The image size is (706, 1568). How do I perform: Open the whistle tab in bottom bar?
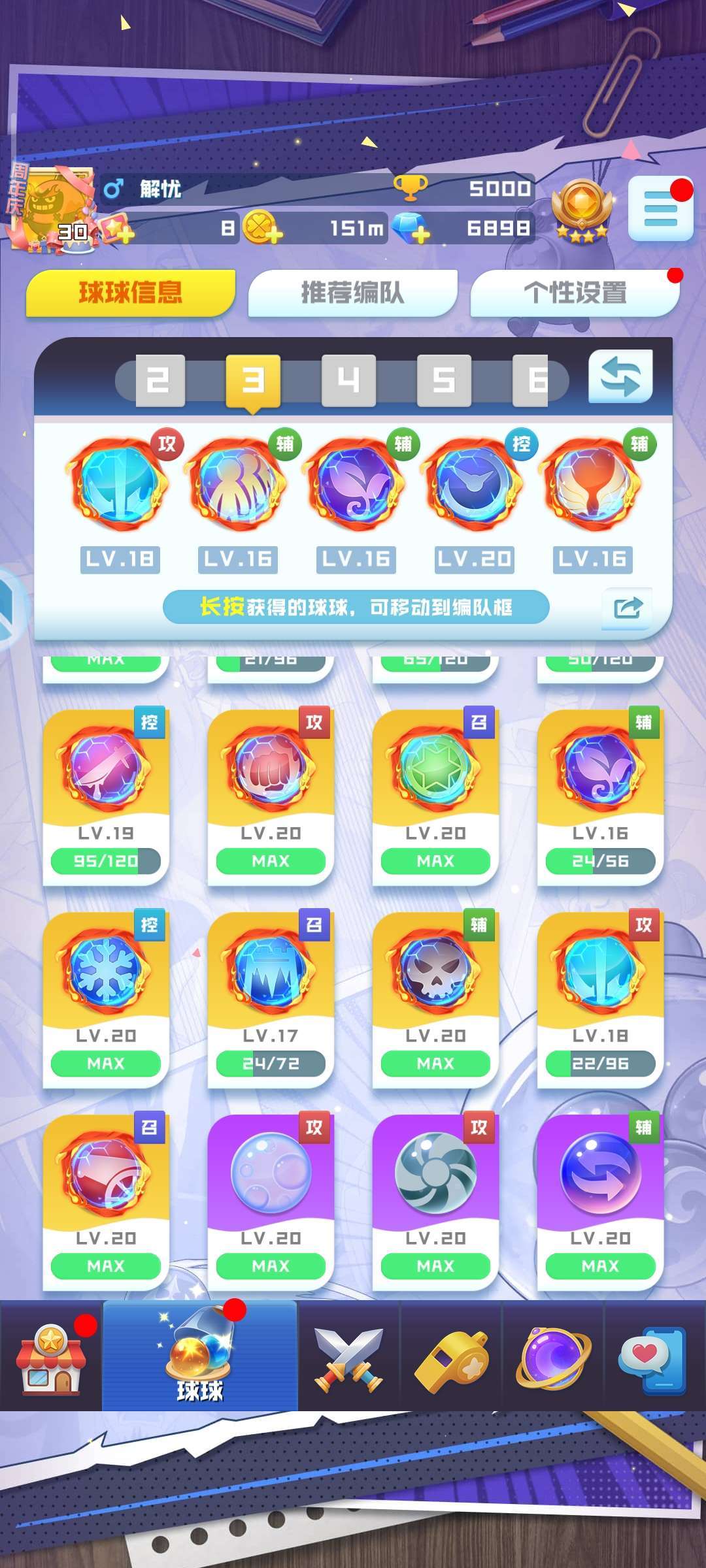451,1356
